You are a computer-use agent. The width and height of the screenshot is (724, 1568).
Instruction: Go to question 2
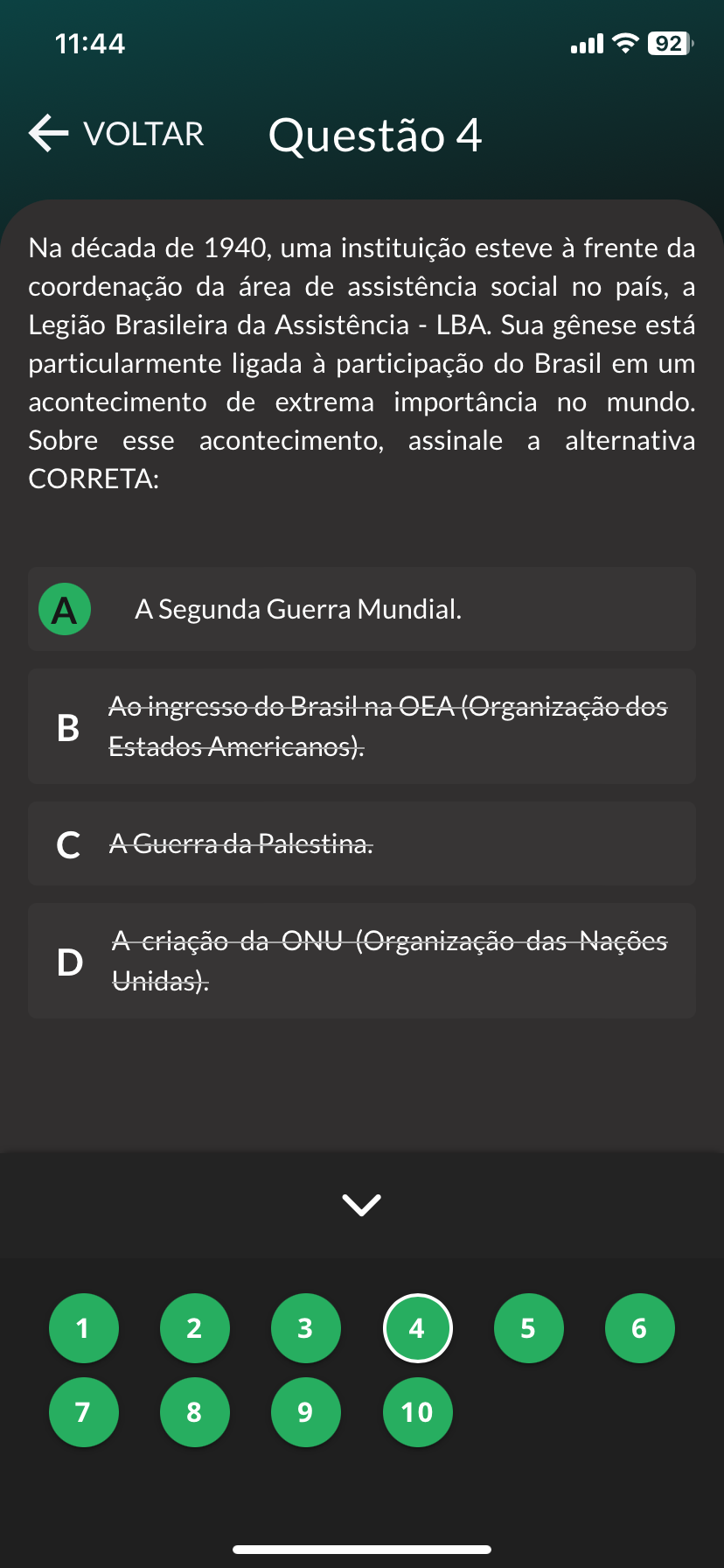coord(194,1328)
